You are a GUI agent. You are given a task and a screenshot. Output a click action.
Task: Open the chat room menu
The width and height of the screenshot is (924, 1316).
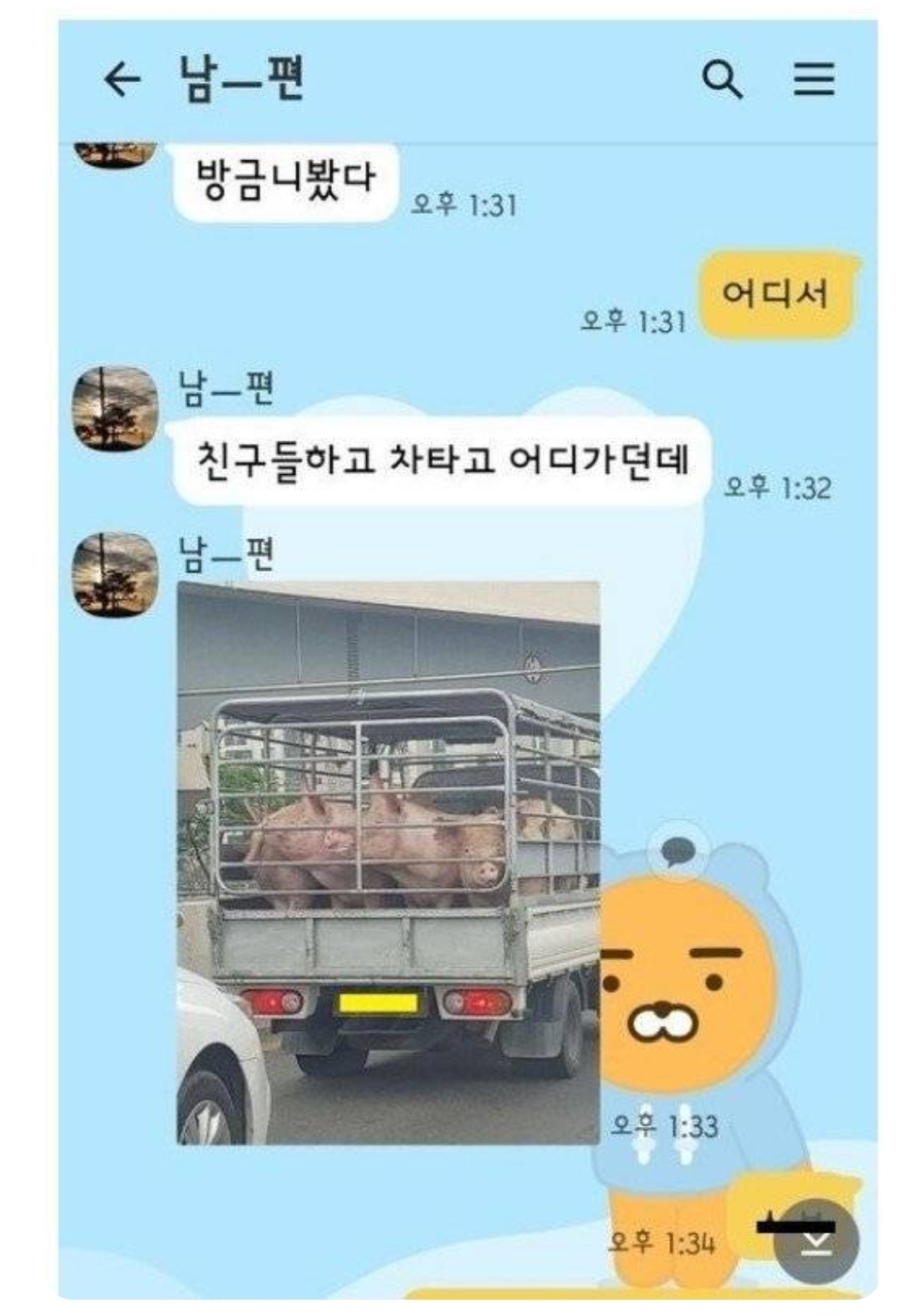click(814, 80)
